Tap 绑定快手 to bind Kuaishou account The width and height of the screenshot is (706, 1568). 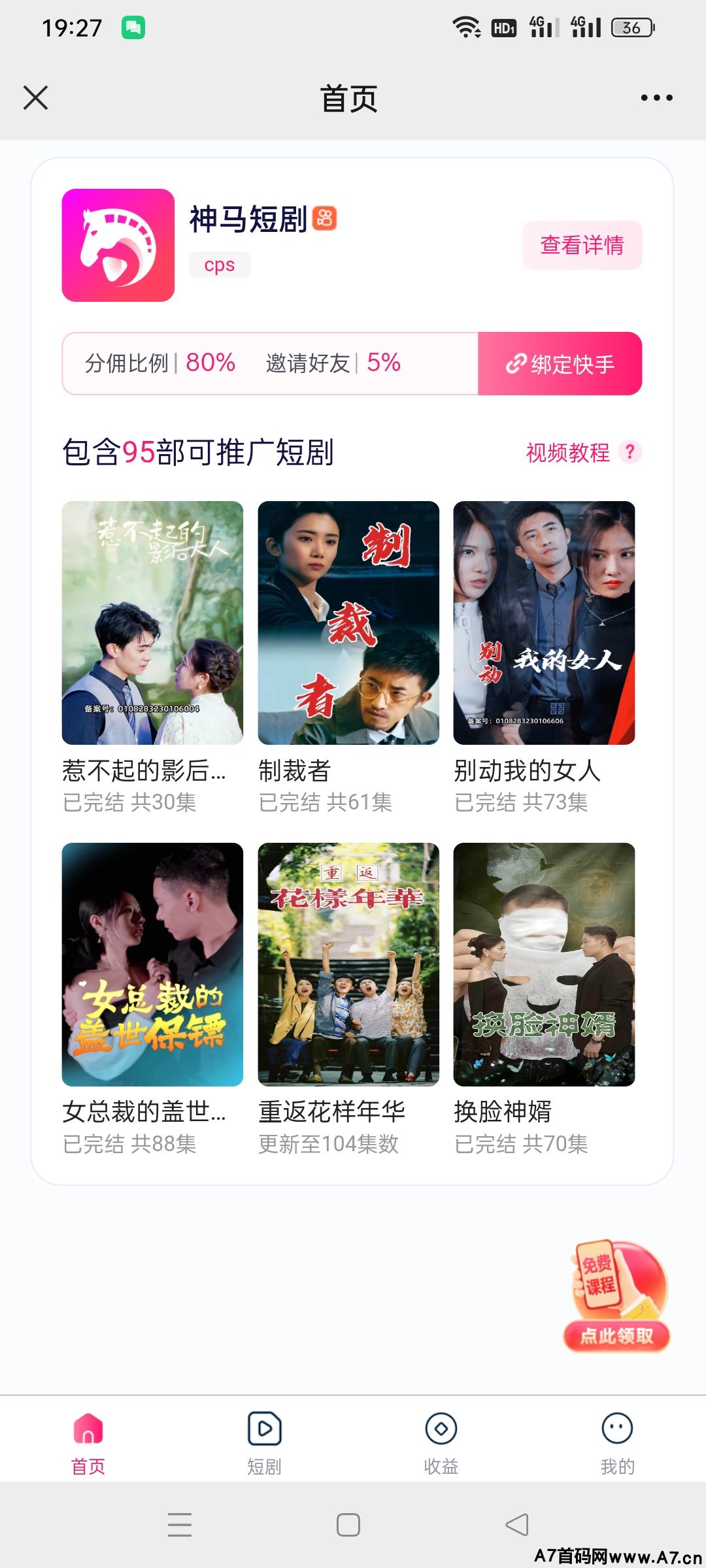coord(560,364)
